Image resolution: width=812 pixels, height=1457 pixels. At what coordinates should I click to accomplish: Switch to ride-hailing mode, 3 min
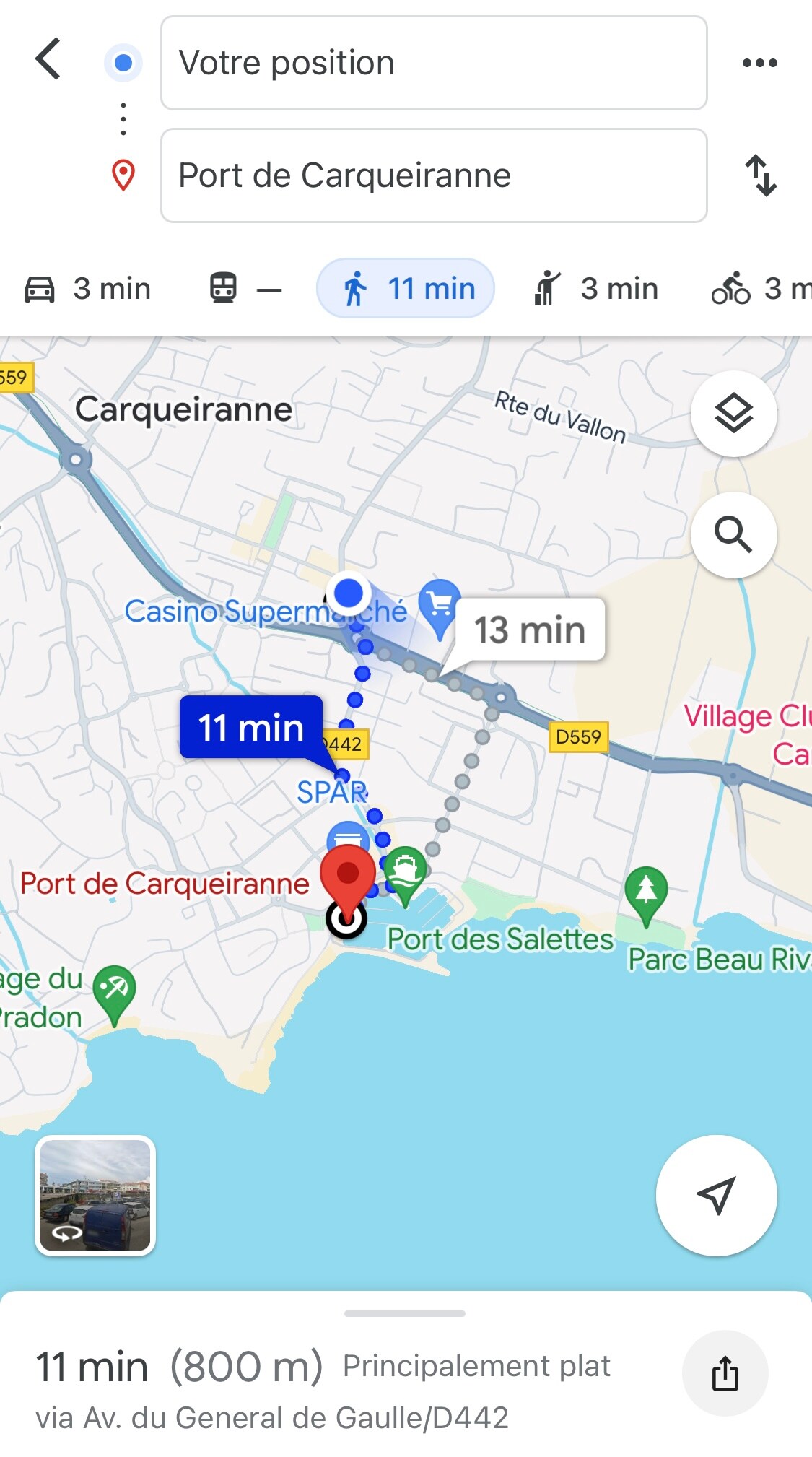tap(596, 289)
